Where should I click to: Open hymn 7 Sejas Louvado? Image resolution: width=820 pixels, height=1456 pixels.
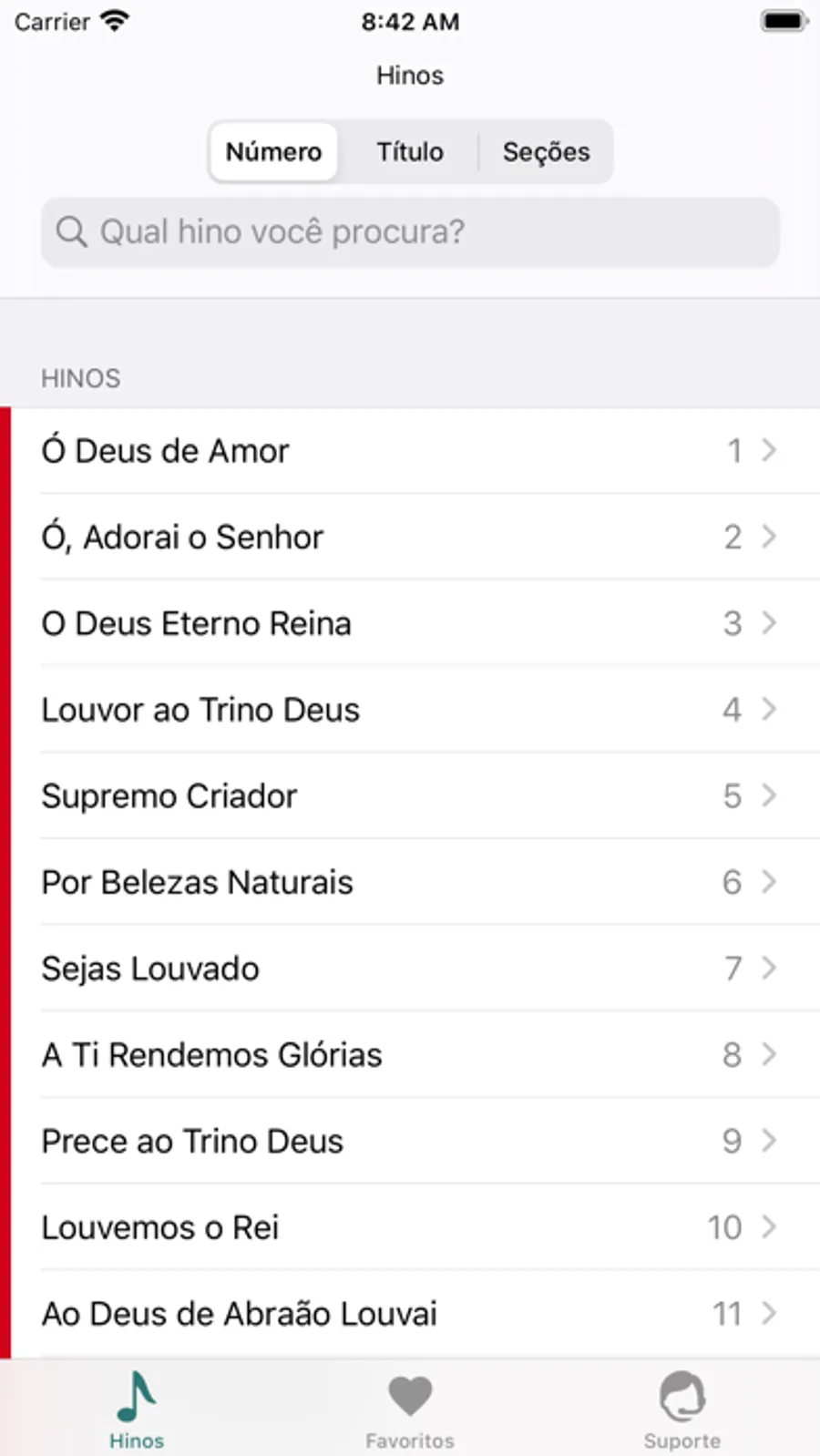pyautogui.click(x=410, y=969)
